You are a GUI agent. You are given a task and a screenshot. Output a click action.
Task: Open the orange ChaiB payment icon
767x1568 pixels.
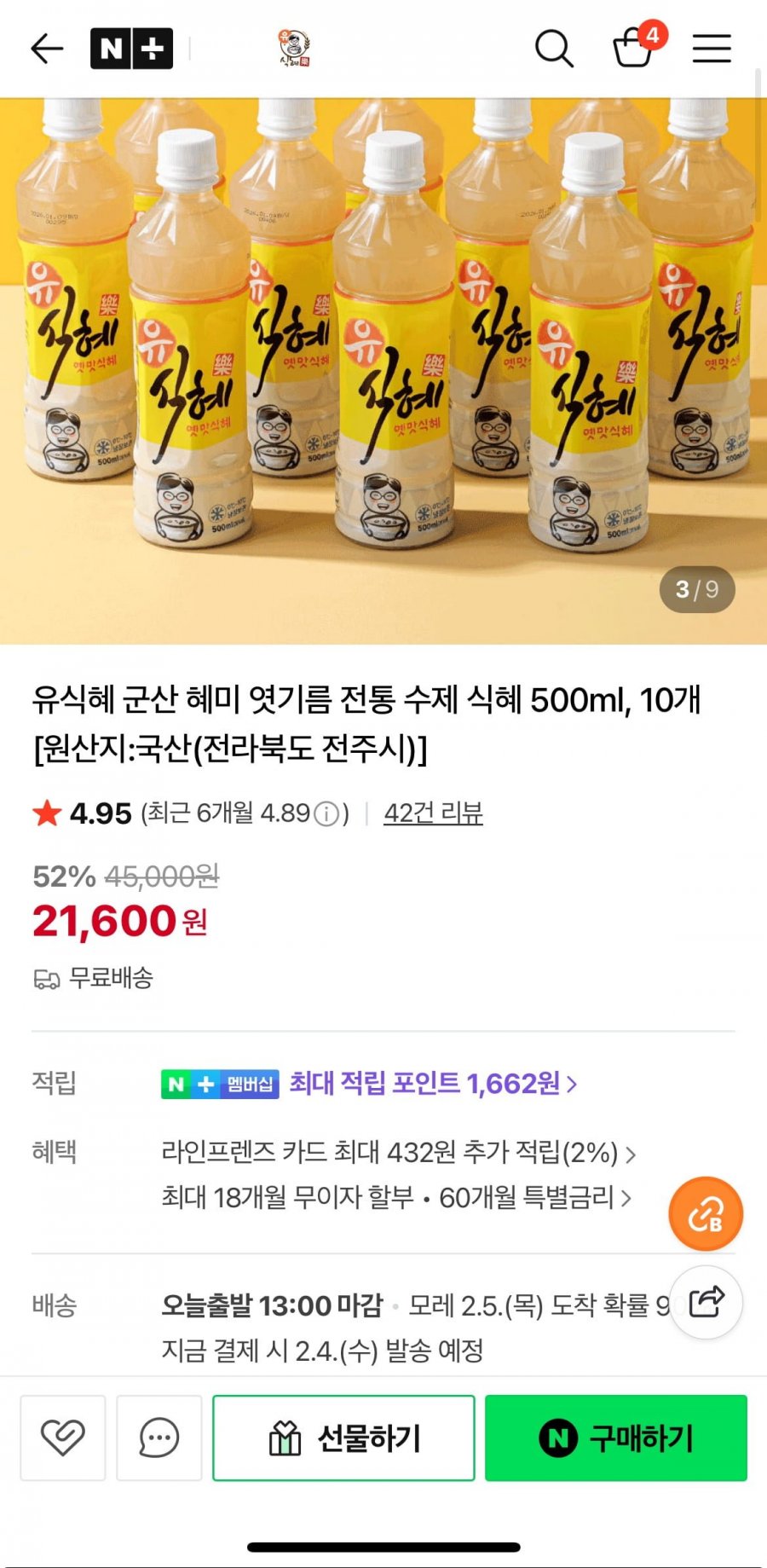click(706, 1213)
